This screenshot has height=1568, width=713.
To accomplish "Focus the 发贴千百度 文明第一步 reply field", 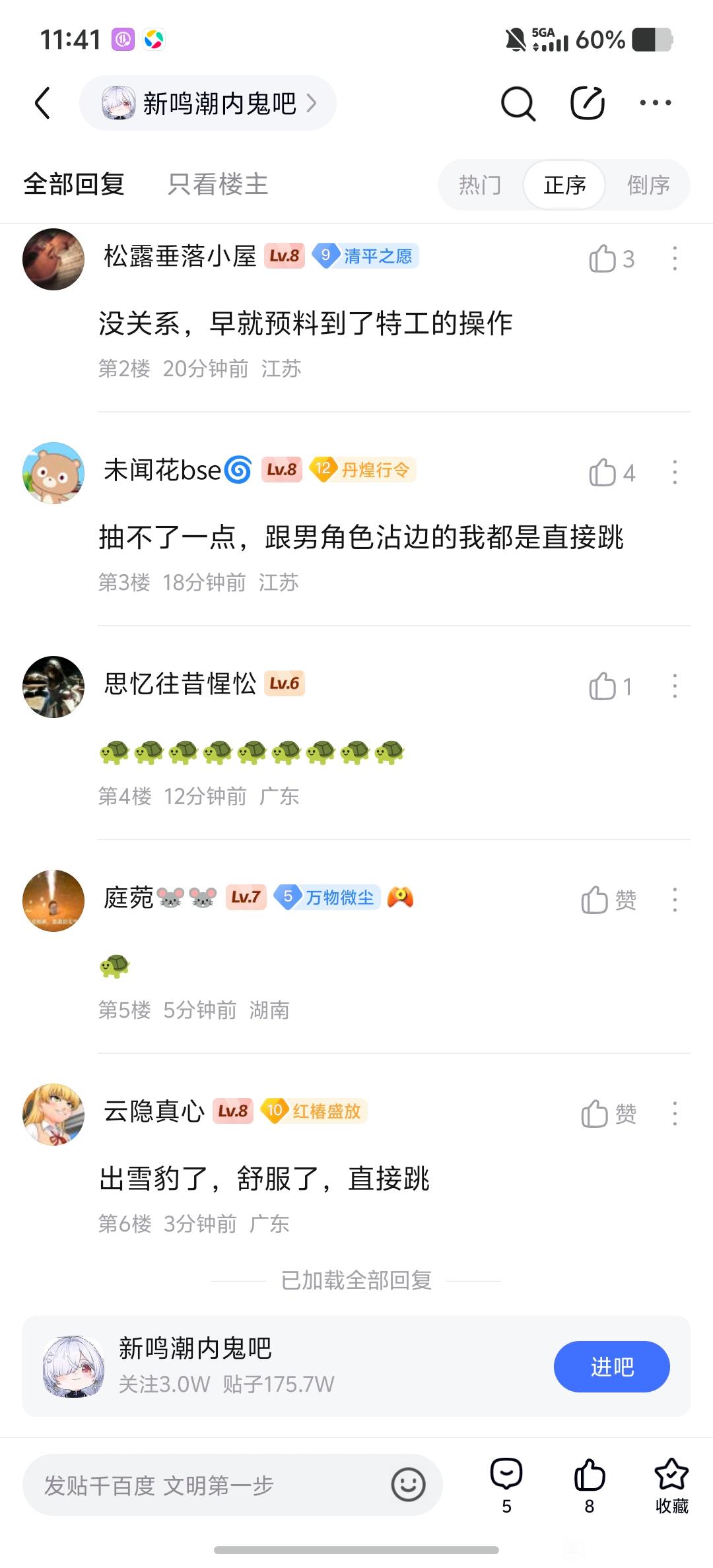I will pos(205,1485).
